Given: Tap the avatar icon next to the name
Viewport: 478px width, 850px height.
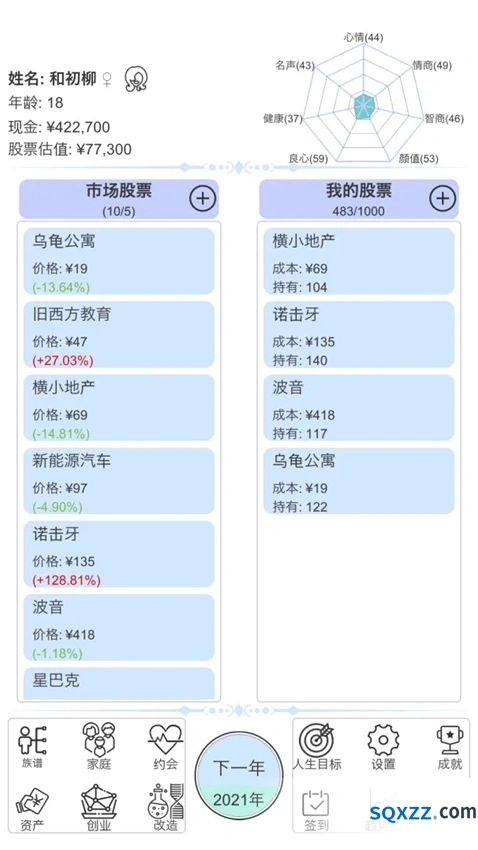Looking at the screenshot, I should pyautogui.click(x=135, y=79).
